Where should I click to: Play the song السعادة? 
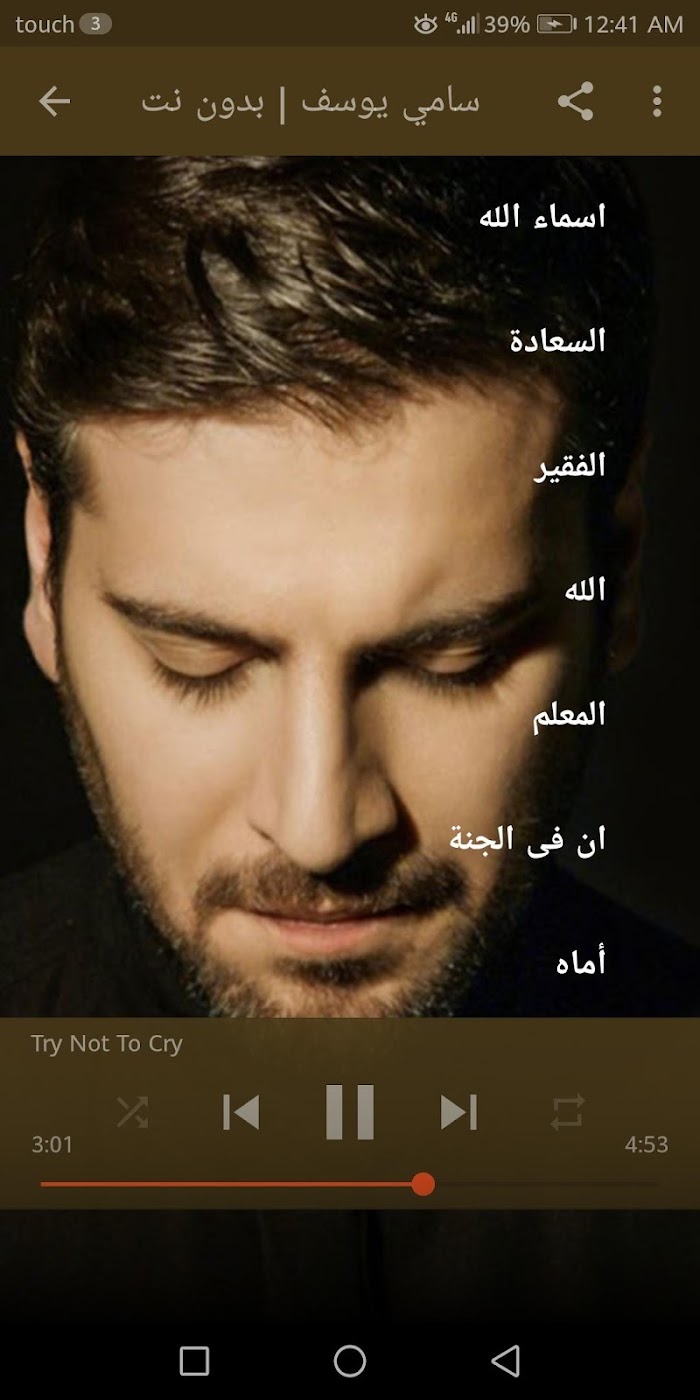pos(558,341)
